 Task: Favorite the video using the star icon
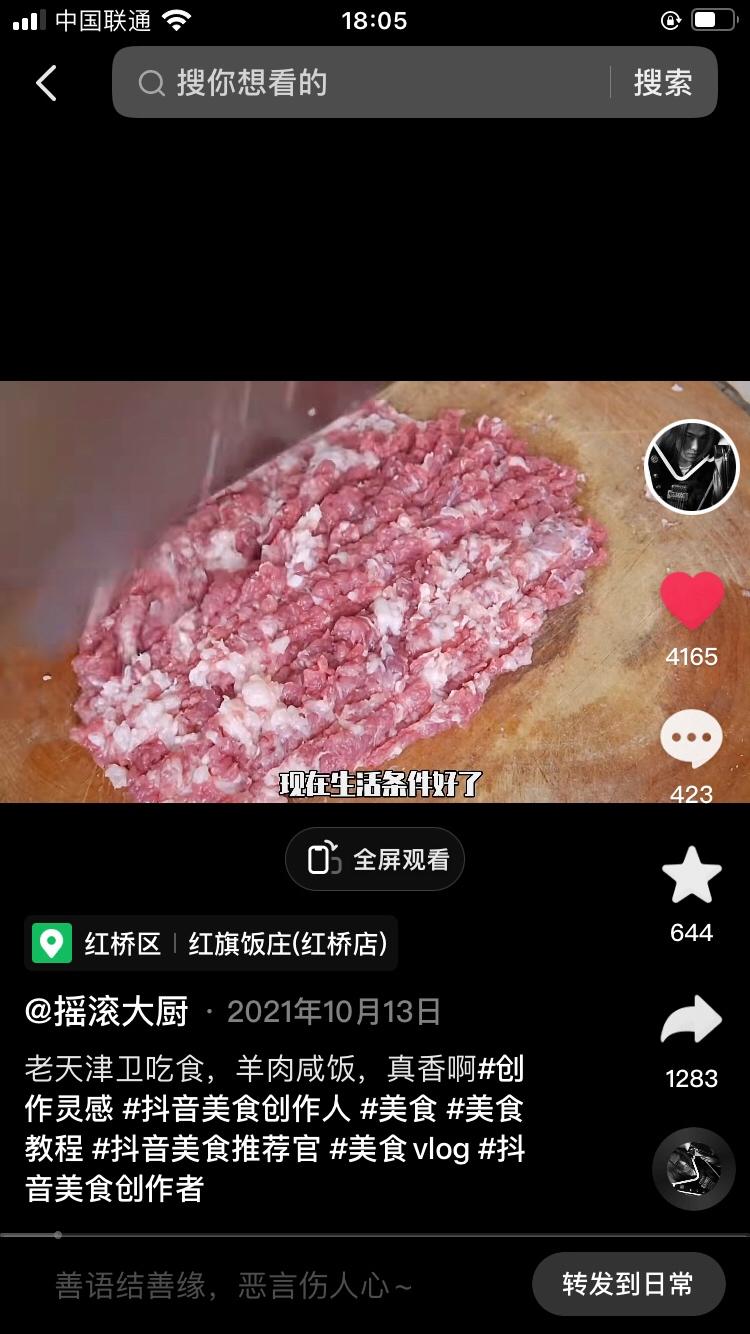point(690,876)
